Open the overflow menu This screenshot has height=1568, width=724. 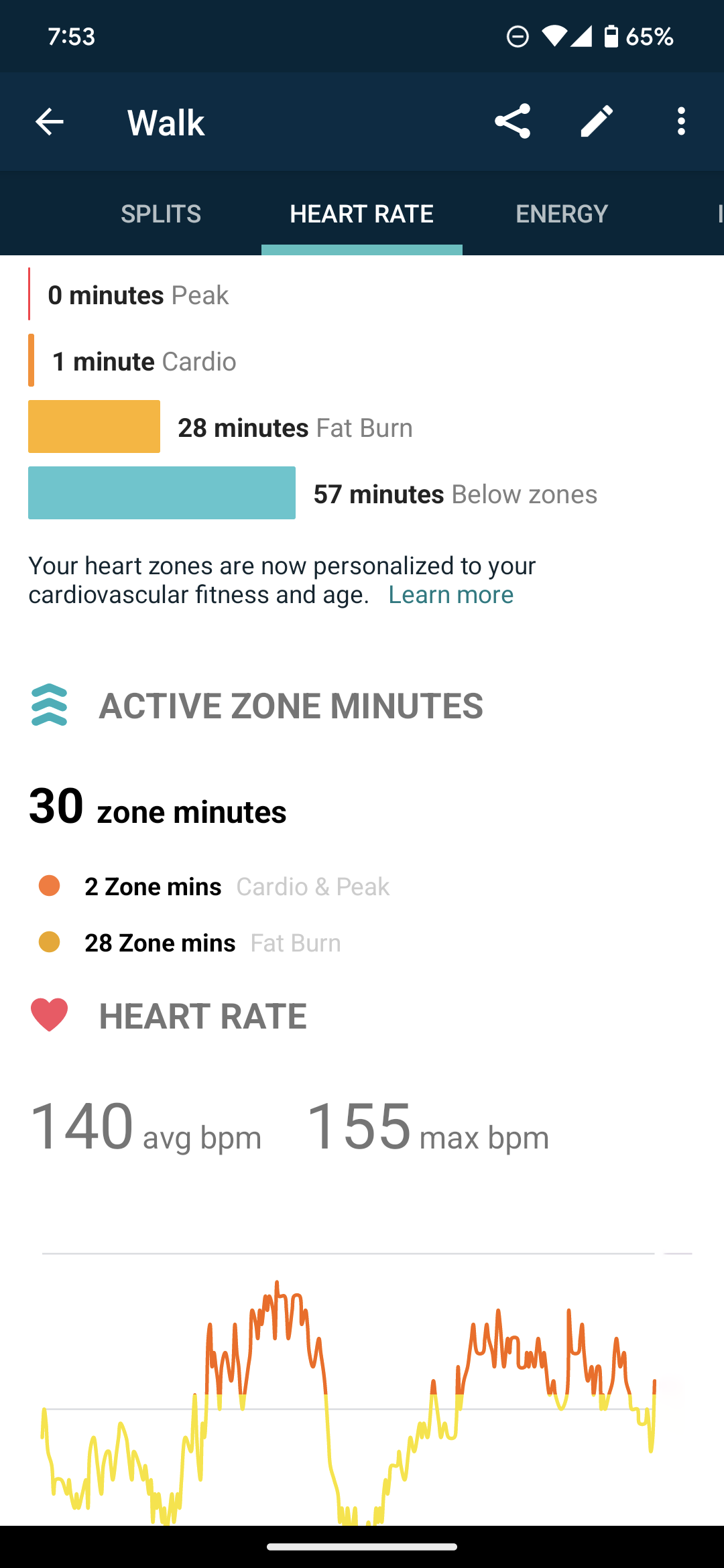(681, 122)
